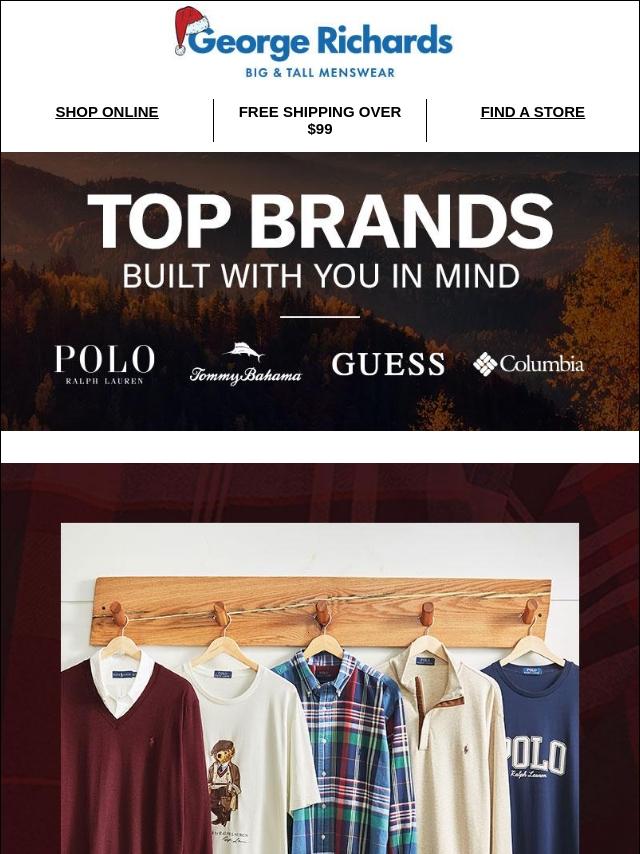Open the Shop Online link
The height and width of the screenshot is (854, 640).
coord(107,112)
